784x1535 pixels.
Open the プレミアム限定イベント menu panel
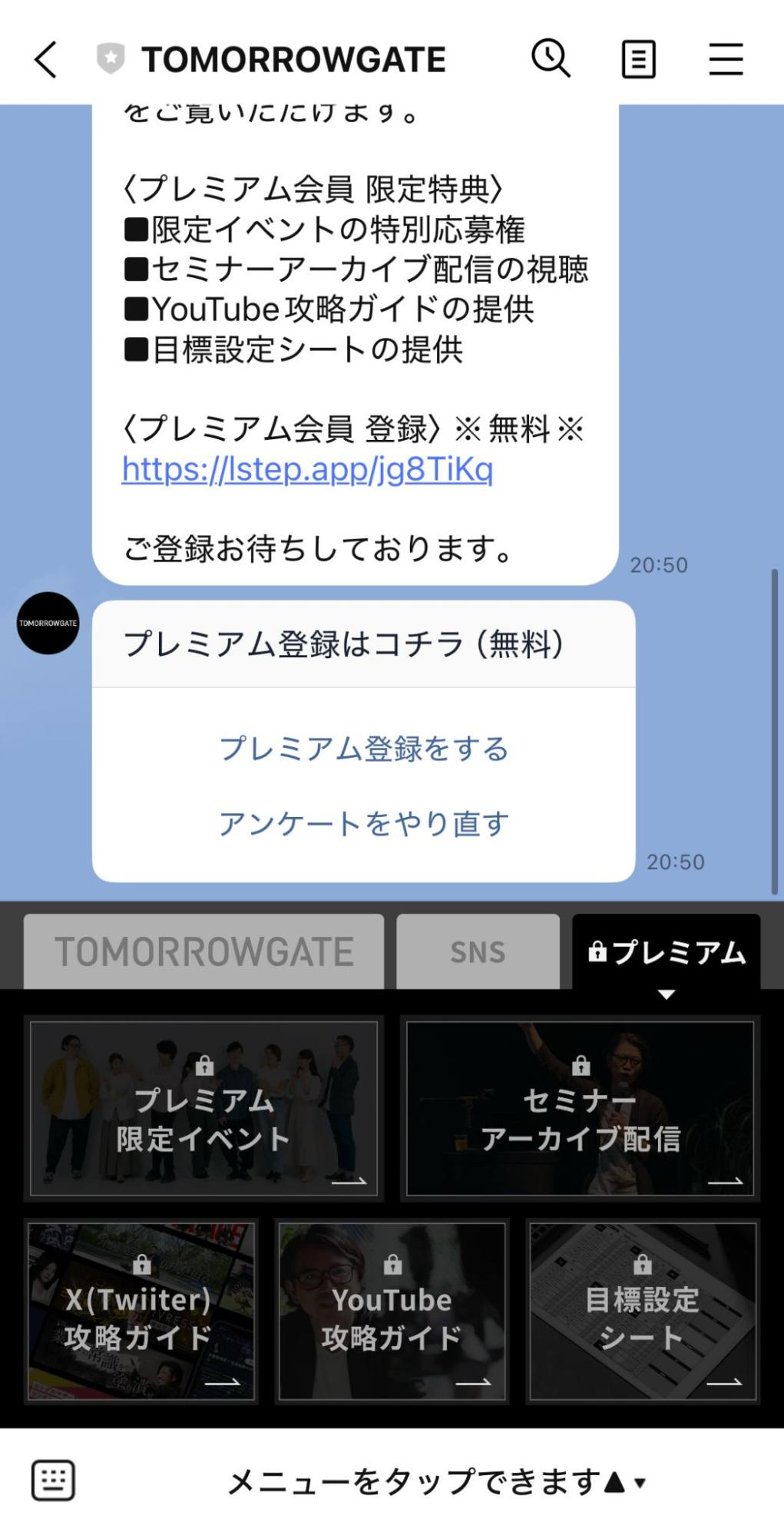(203, 1106)
